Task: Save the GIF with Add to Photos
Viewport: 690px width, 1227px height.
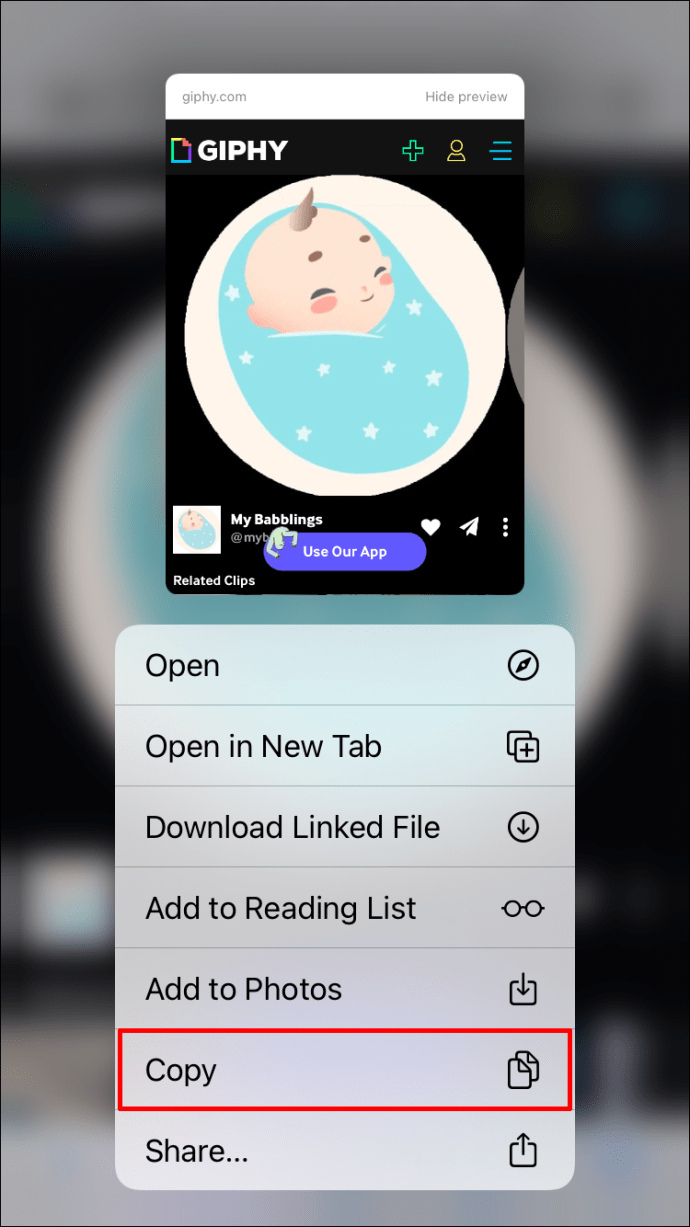Action: [345, 989]
